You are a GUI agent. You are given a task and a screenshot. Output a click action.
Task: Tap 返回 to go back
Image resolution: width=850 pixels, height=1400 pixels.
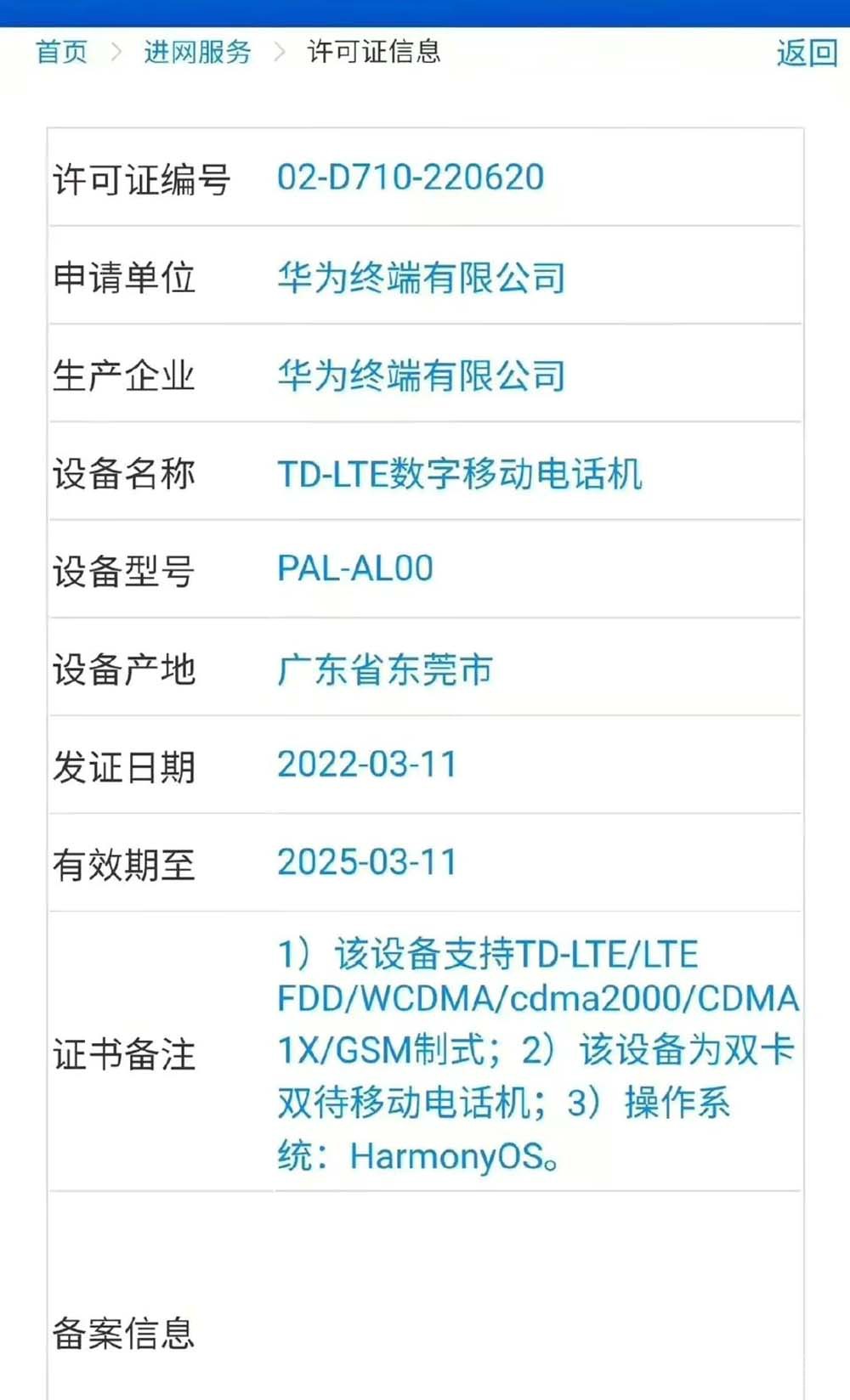[x=807, y=53]
